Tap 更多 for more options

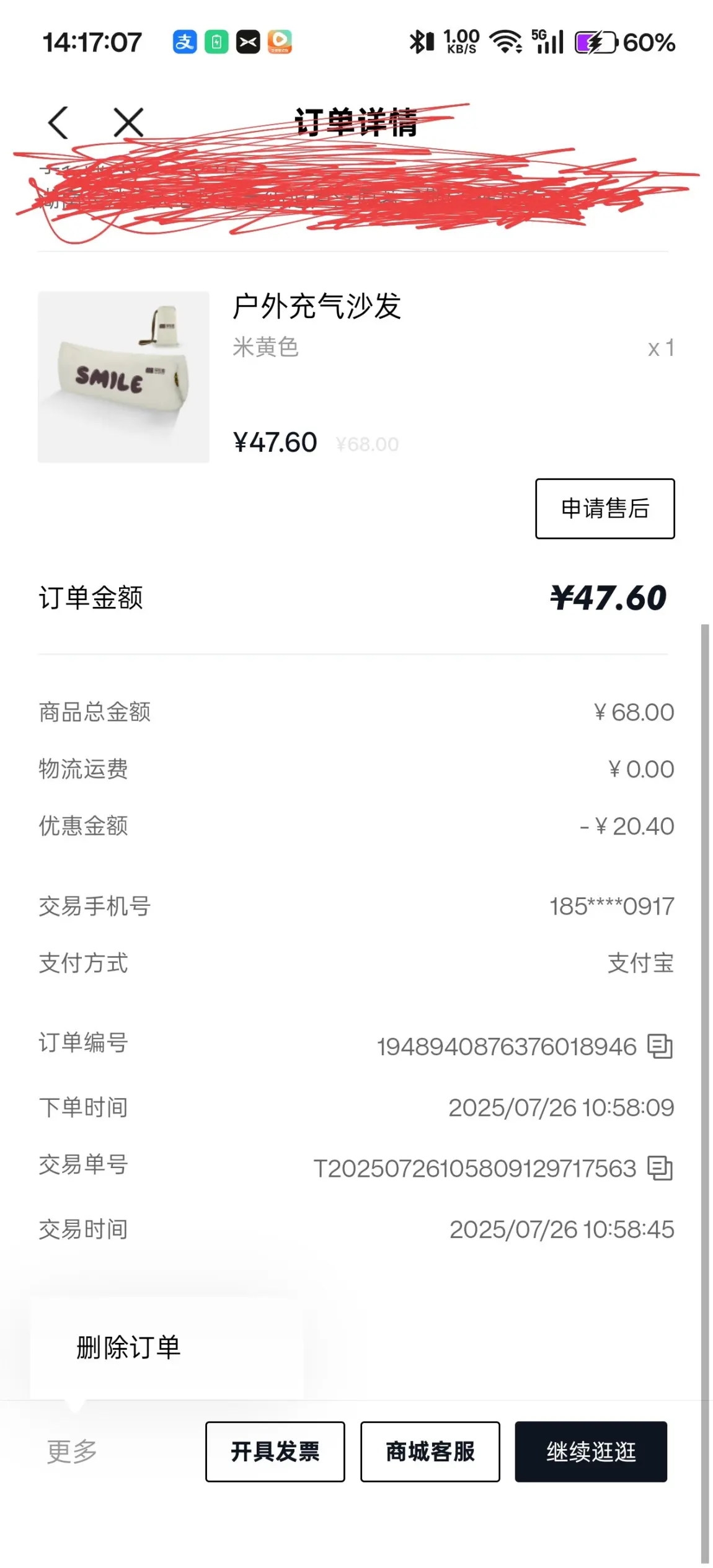coord(72,1451)
